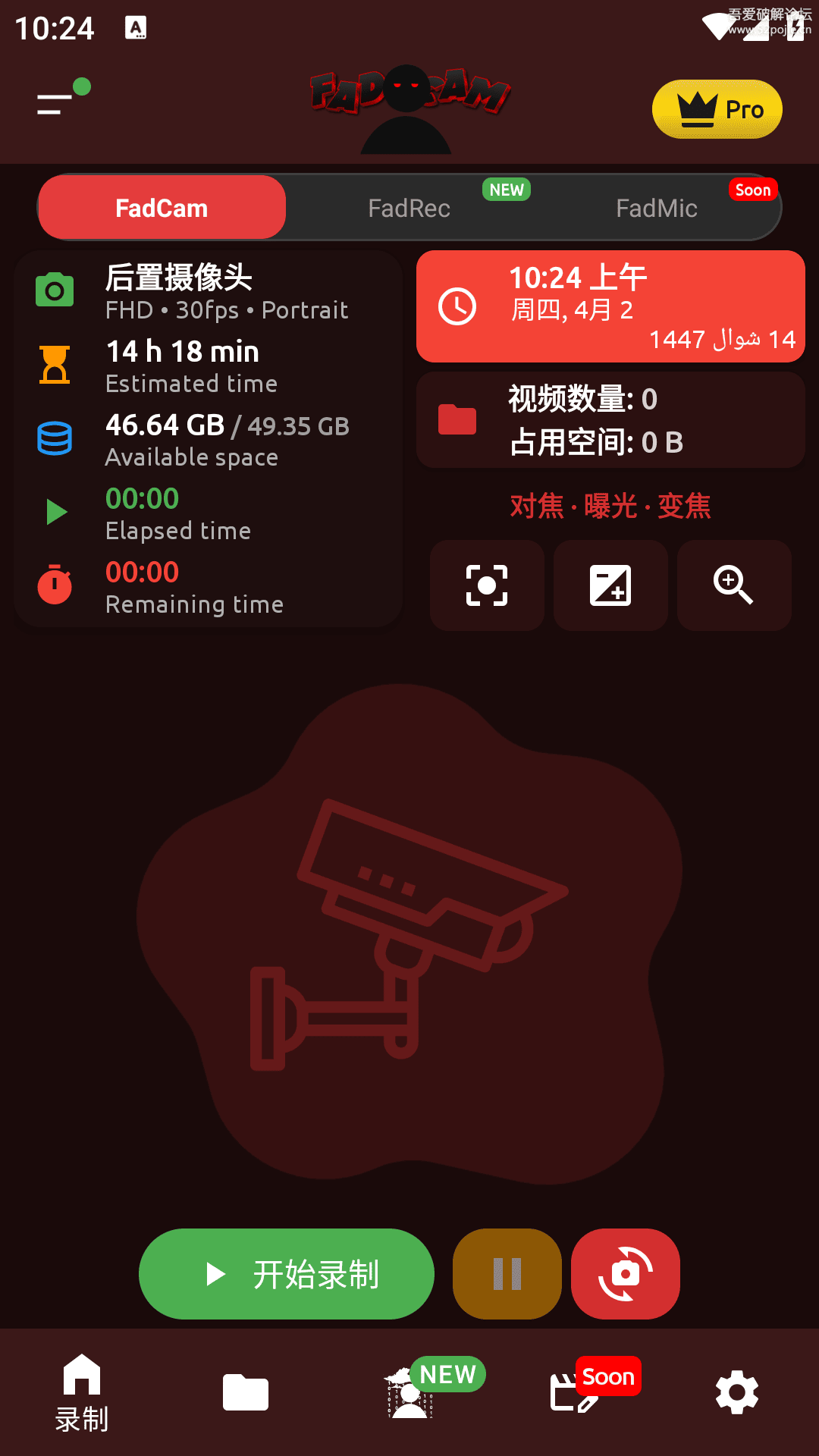The height and width of the screenshot is (1456, 819).
Task: Switch to the FadRec tab
Action: click(409, 208)
